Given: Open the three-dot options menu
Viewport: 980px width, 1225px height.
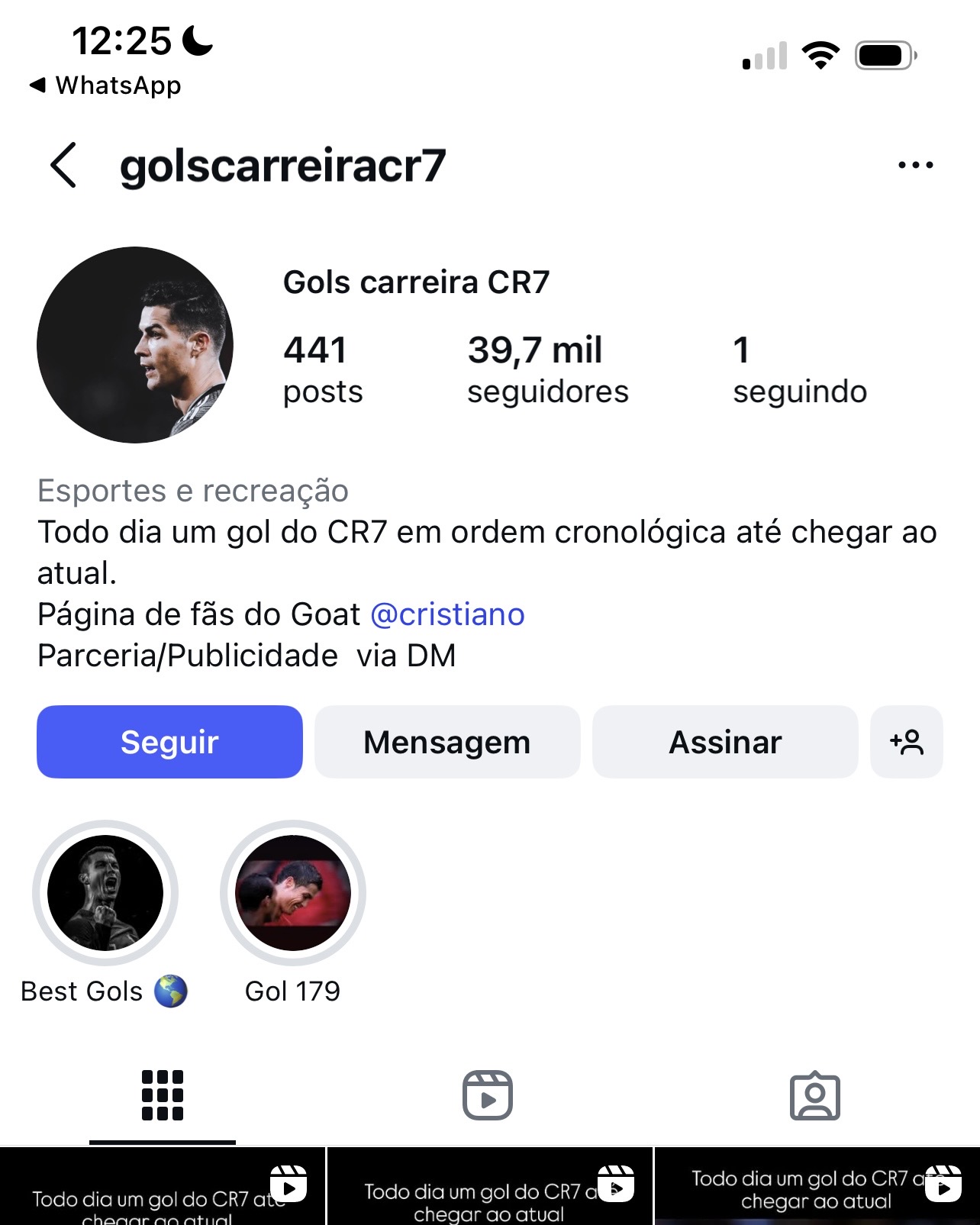Looking at the screenshot, I should [915, 165].
